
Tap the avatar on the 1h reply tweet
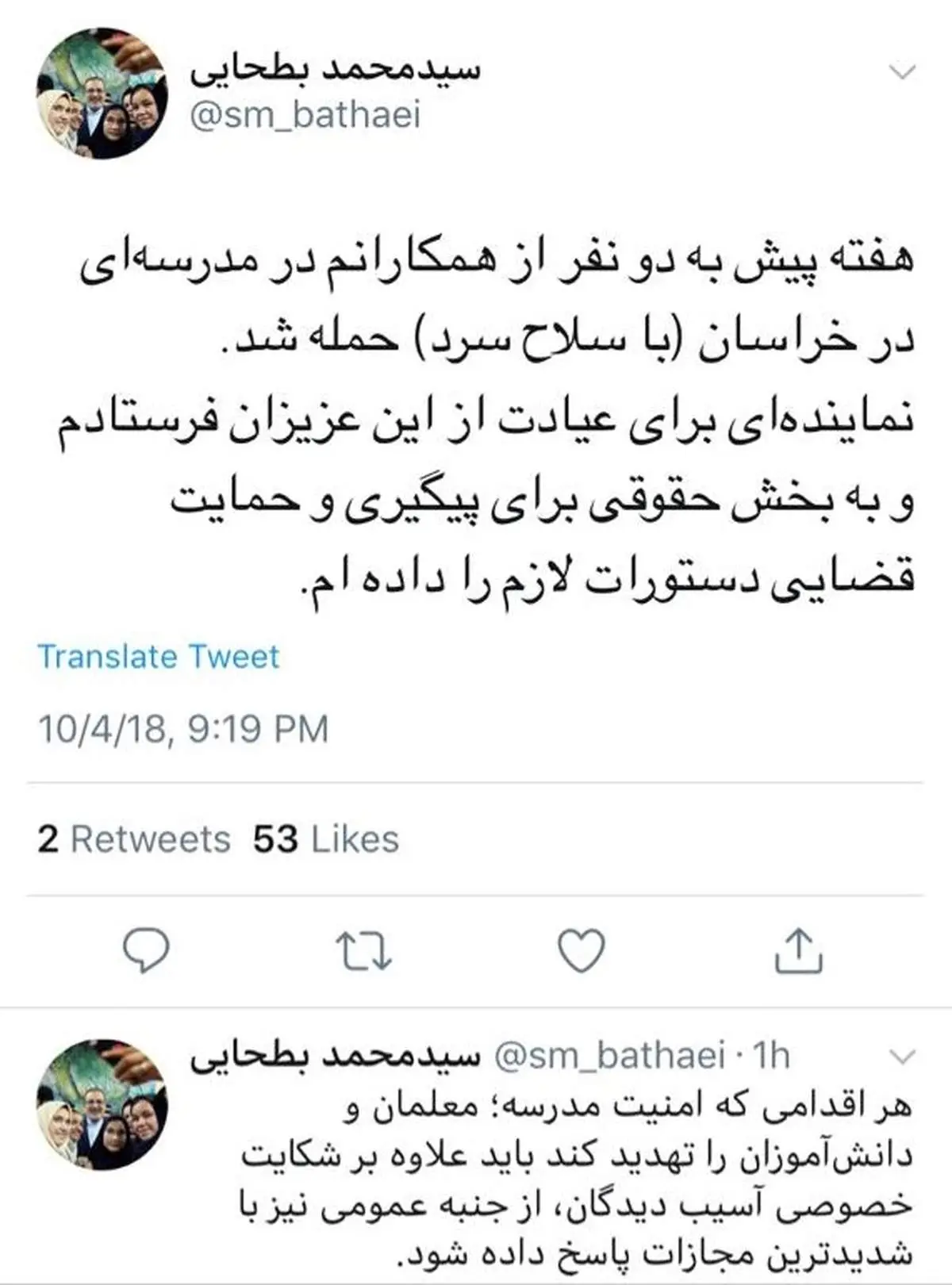(102, 1105)
